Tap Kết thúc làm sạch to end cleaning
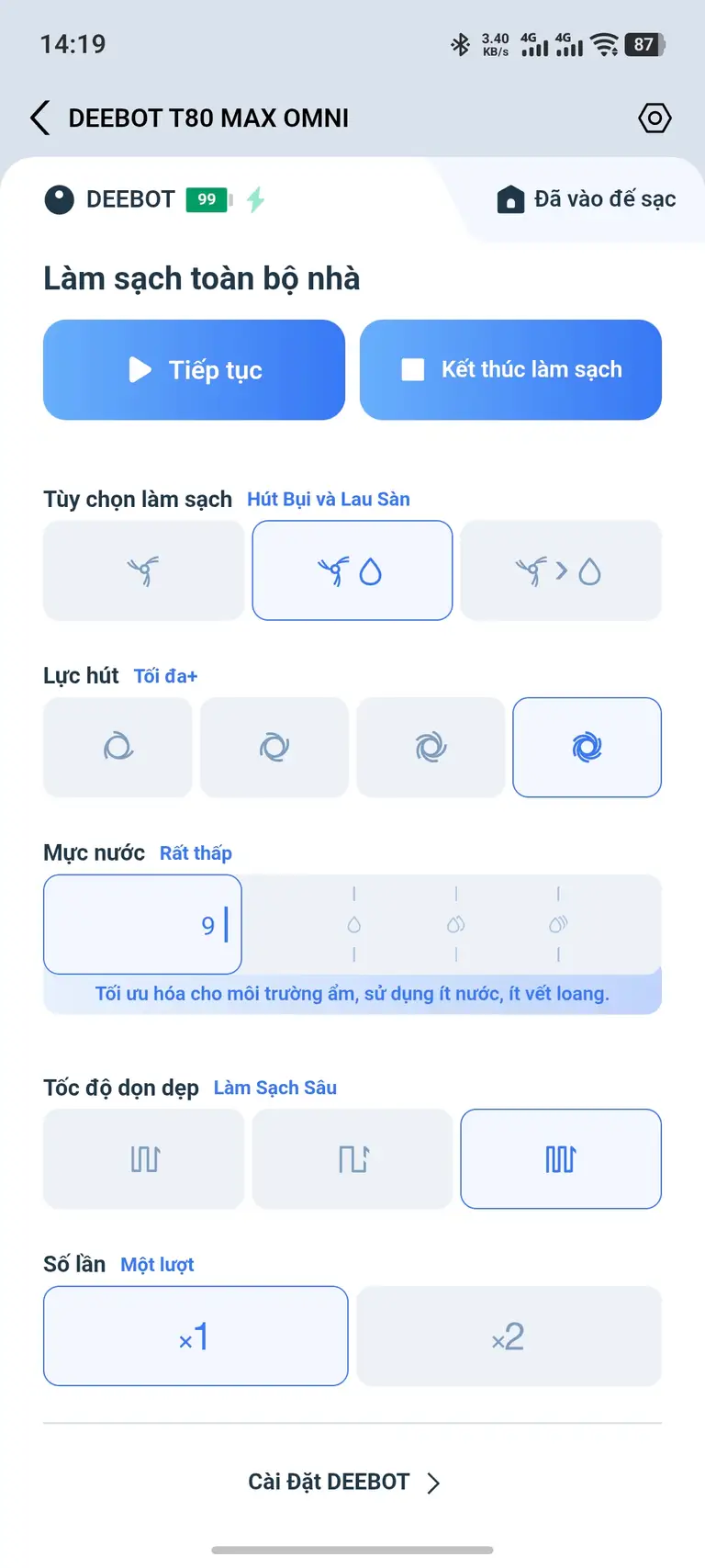Viewport: 705px width, 1568px height. (x=510, y=370)
